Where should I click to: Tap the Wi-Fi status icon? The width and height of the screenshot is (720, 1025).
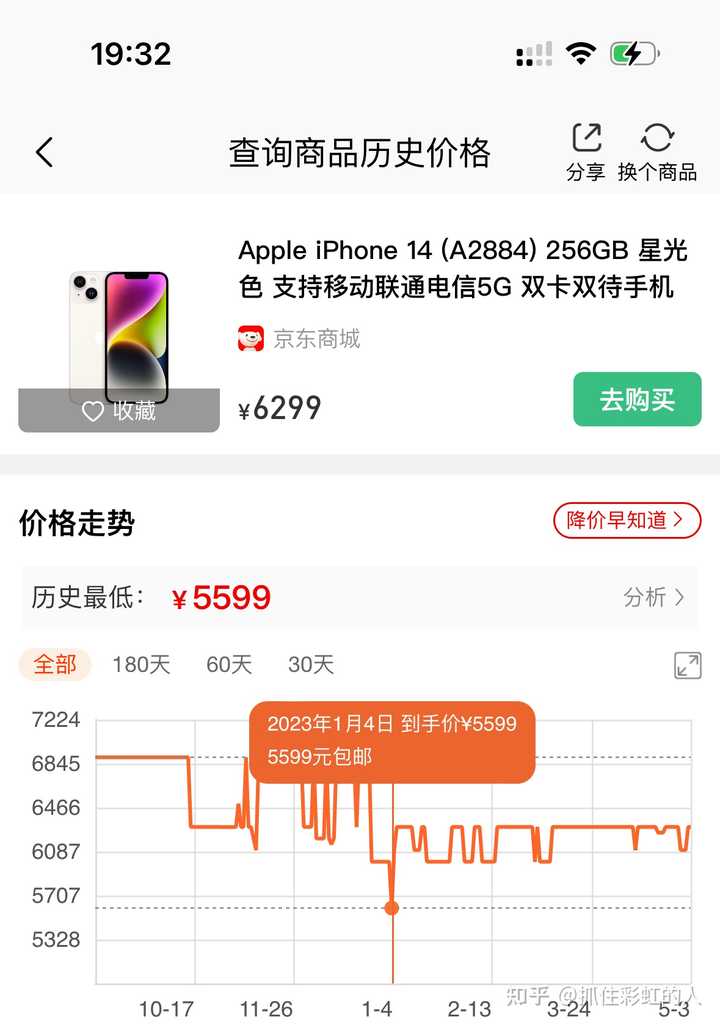(x=581, y=53)
